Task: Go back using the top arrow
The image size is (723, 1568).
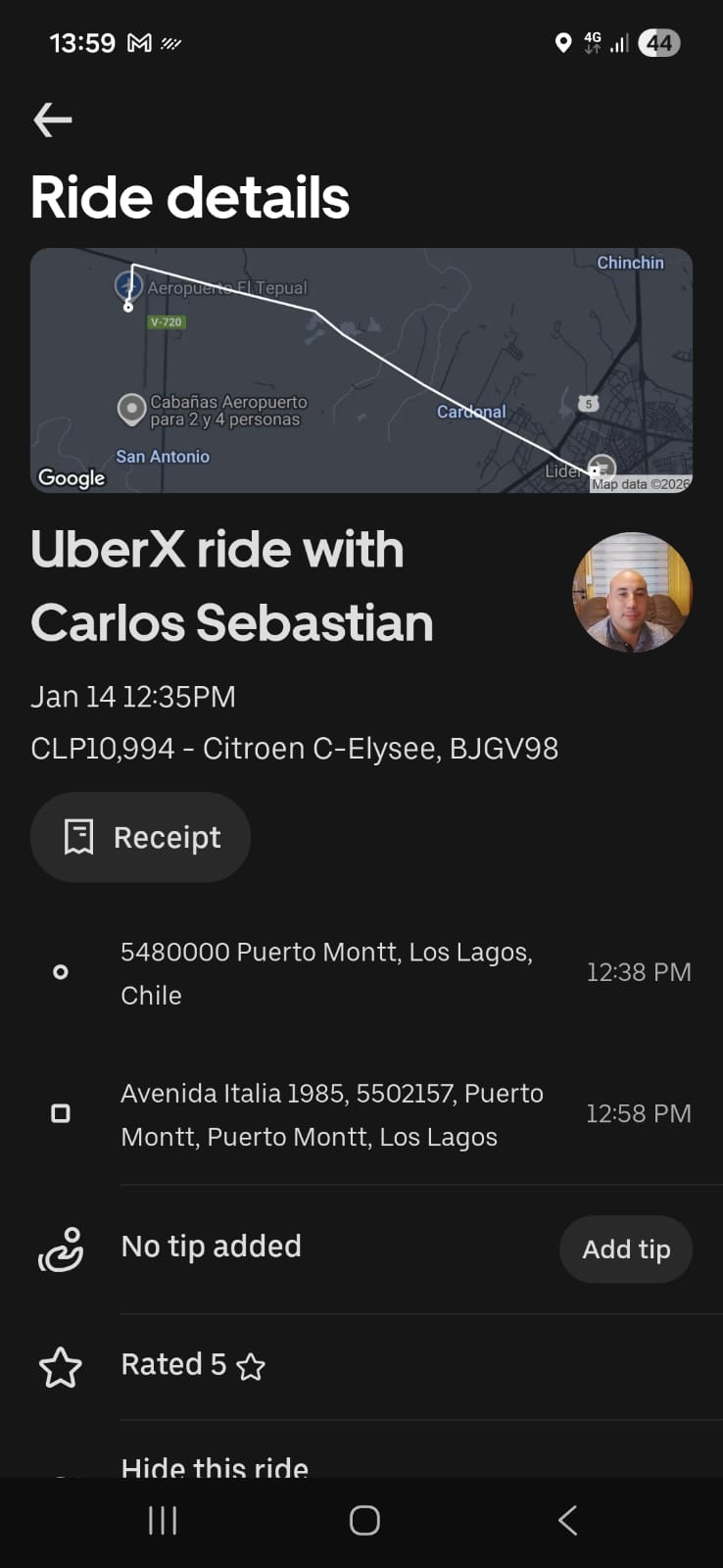Action: click(x=53, y=121)
